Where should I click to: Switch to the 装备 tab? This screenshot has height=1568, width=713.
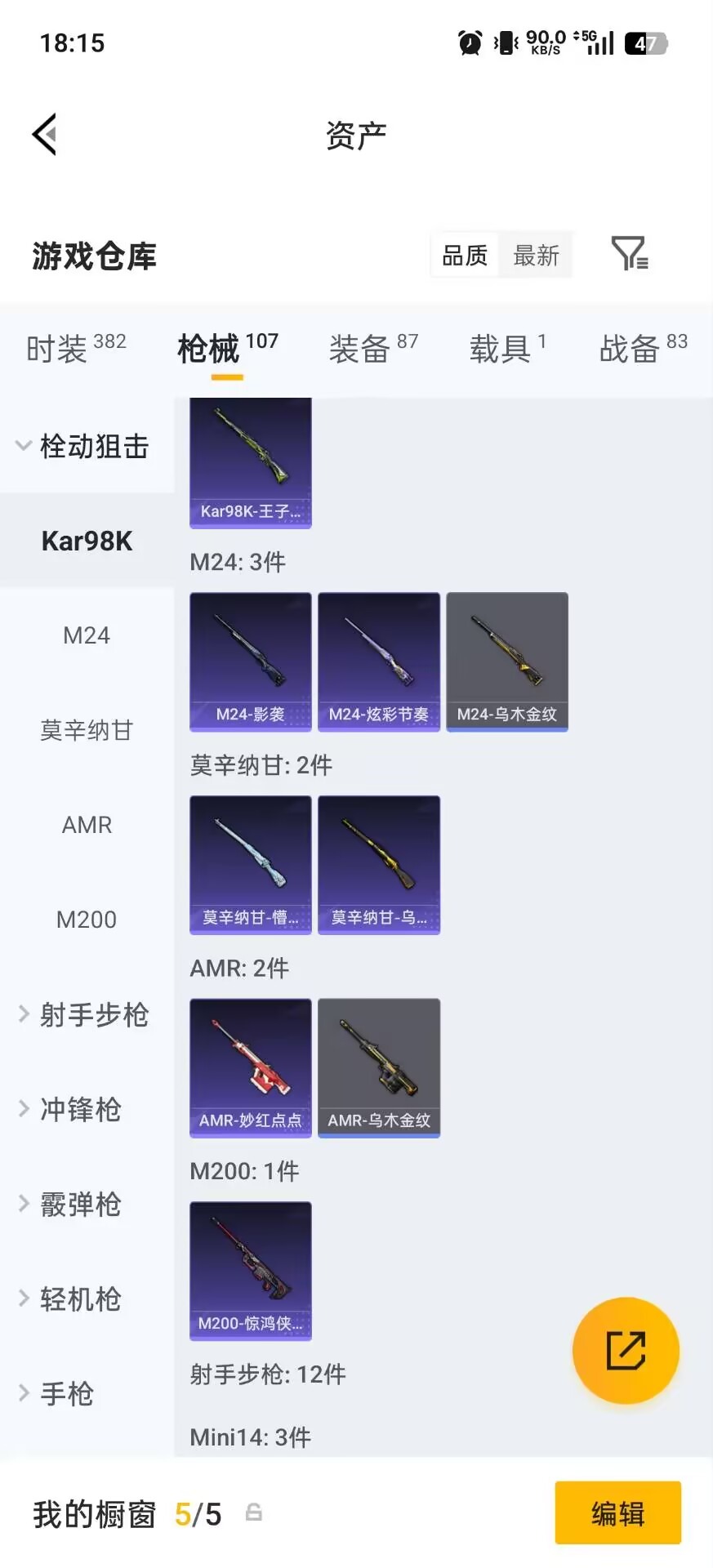(360, 347)
